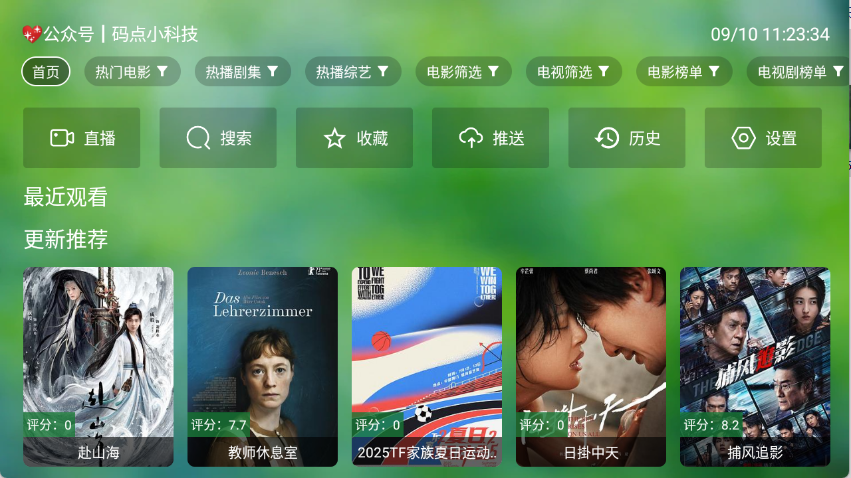Select the 电影榜单 tab
Screen dimensions: 851x478
[684, 72]
